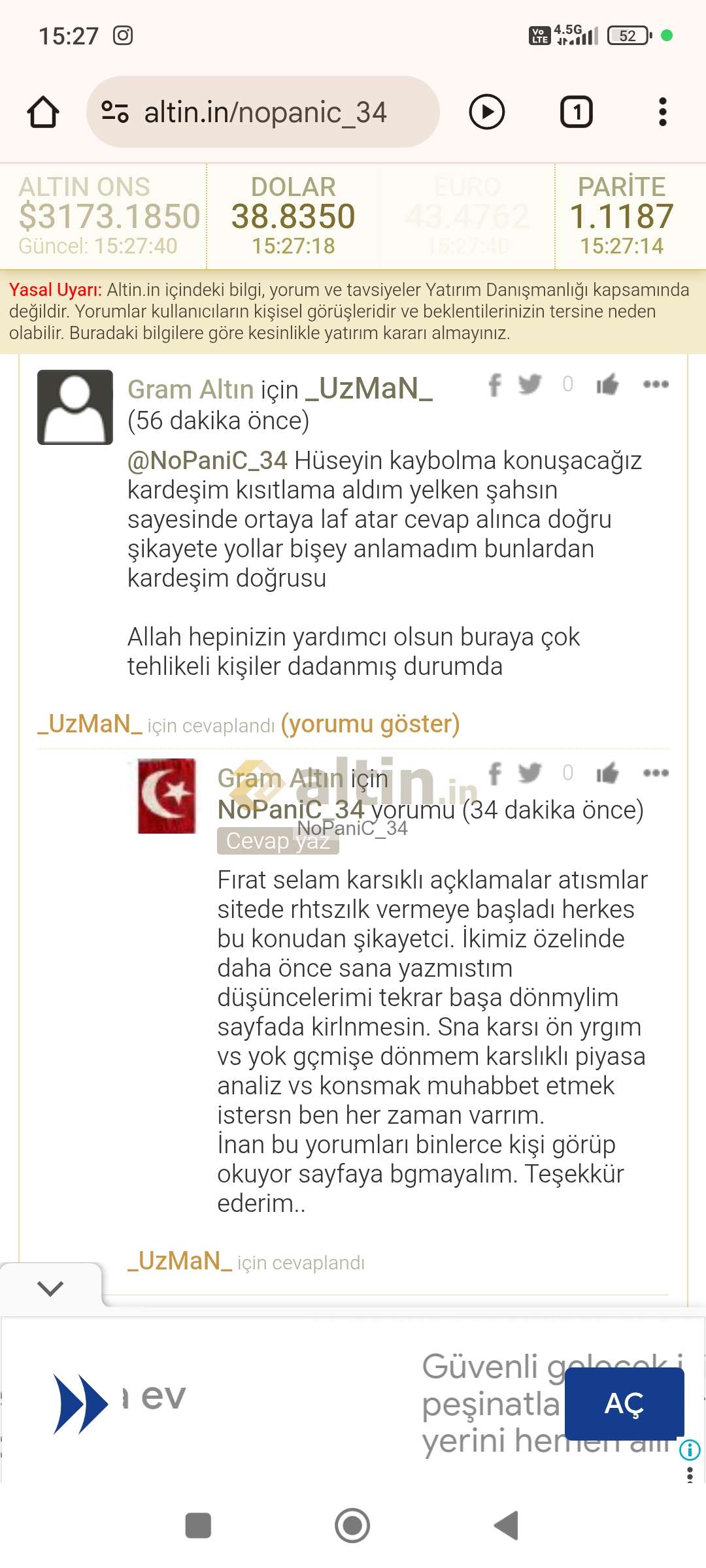Share _UzMaN_'s comment on Facebook
Screen dimensions: 706x1568
pos(495,385)
